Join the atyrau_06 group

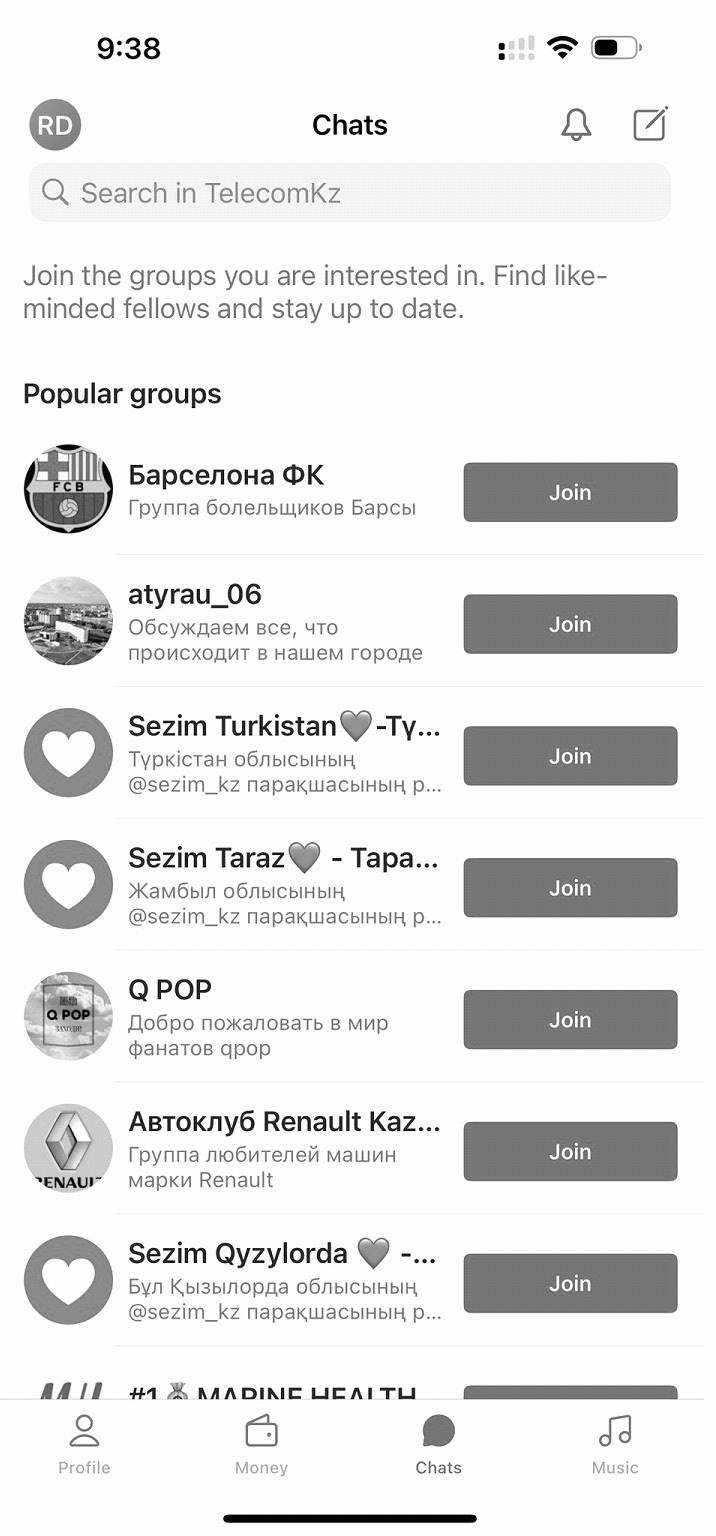coord(570,624)
